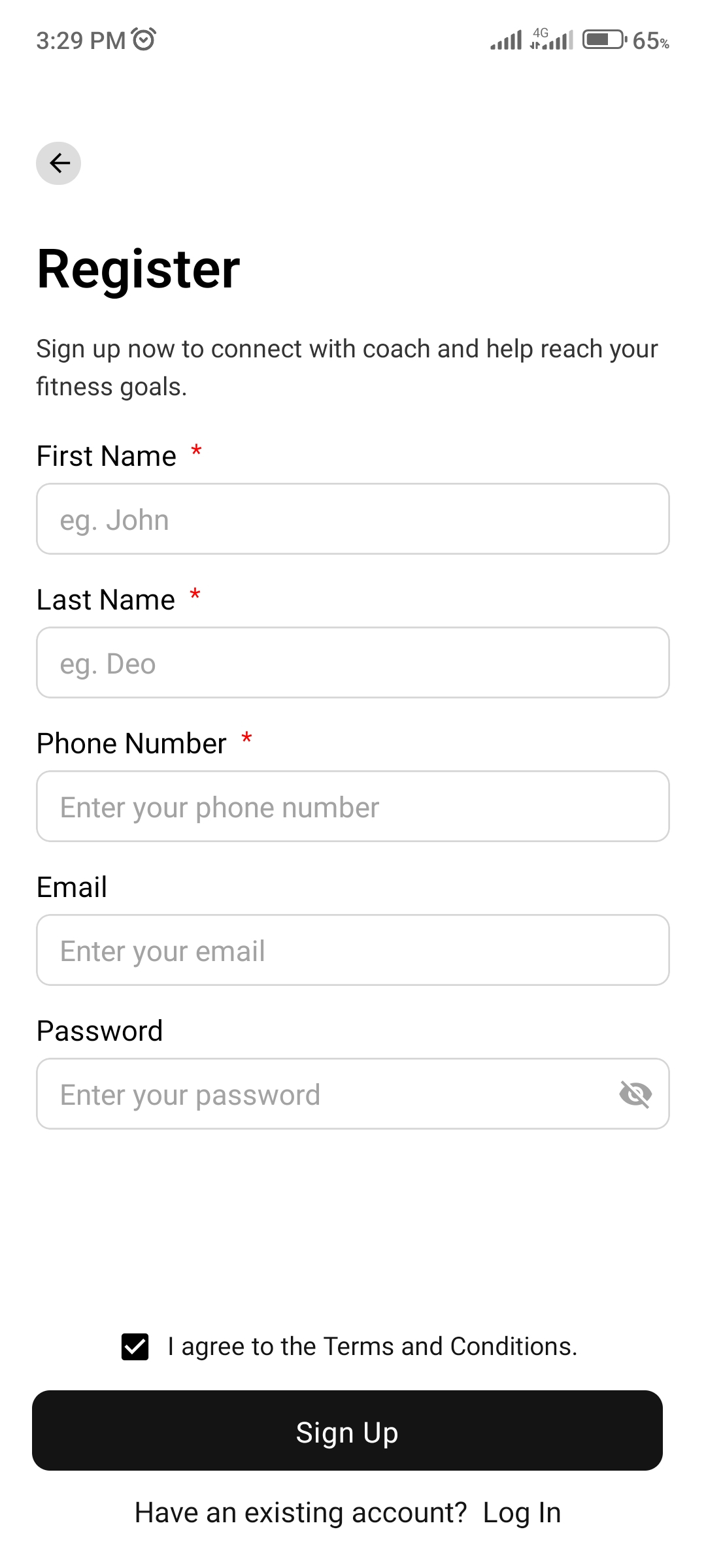Screen dimensions: 706x1568
Task: Go back using the arrow button
Action: click(x=59, y=163)
